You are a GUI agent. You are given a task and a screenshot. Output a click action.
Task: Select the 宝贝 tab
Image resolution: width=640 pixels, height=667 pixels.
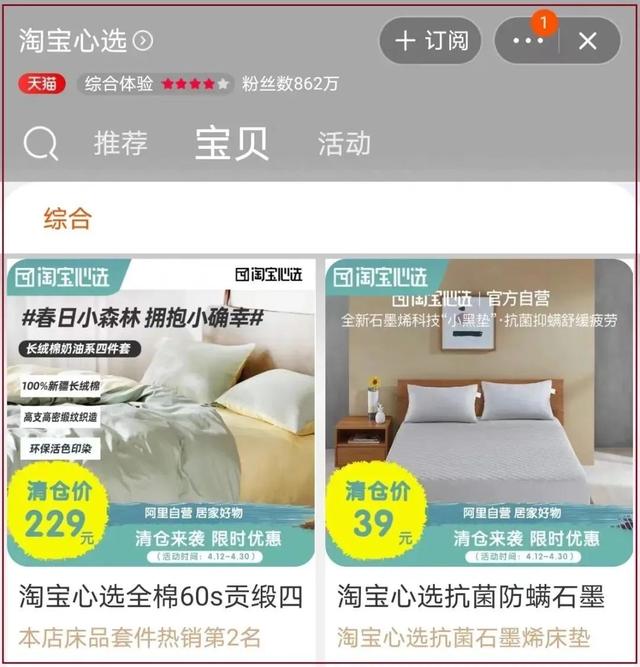(x=231, y=143)
